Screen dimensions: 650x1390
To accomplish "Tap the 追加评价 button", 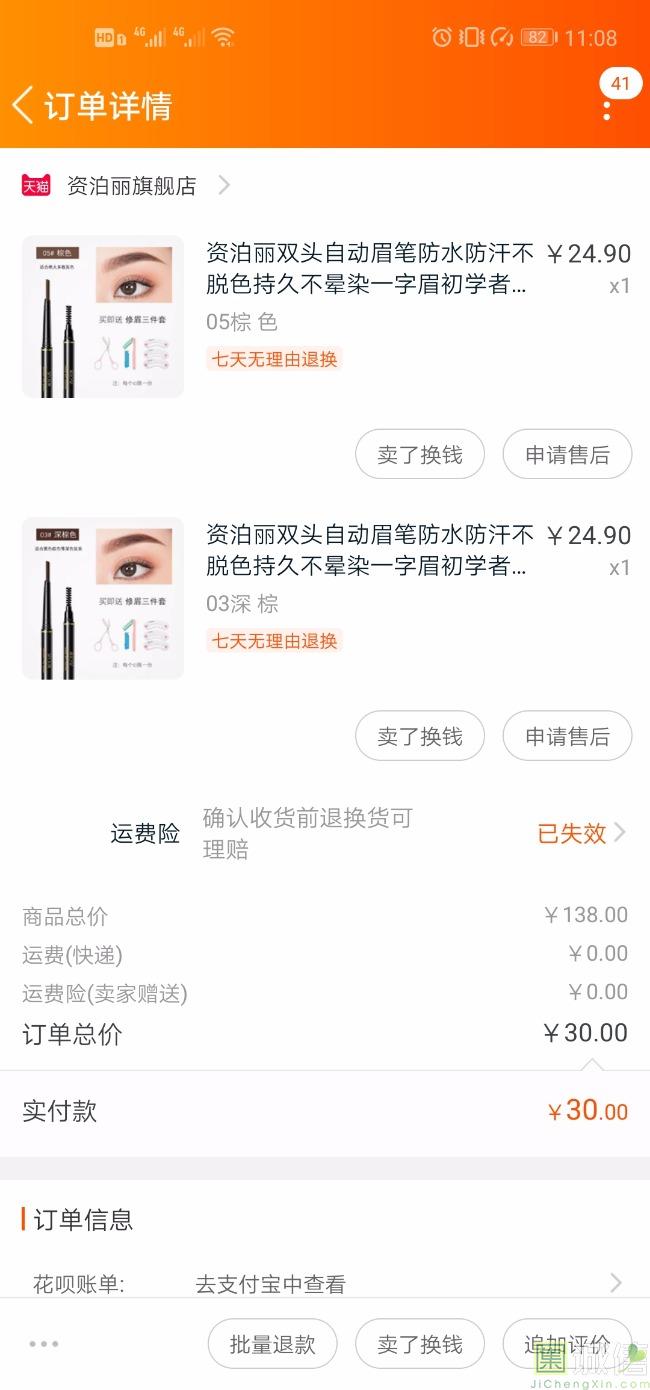I will point(567,1344).
